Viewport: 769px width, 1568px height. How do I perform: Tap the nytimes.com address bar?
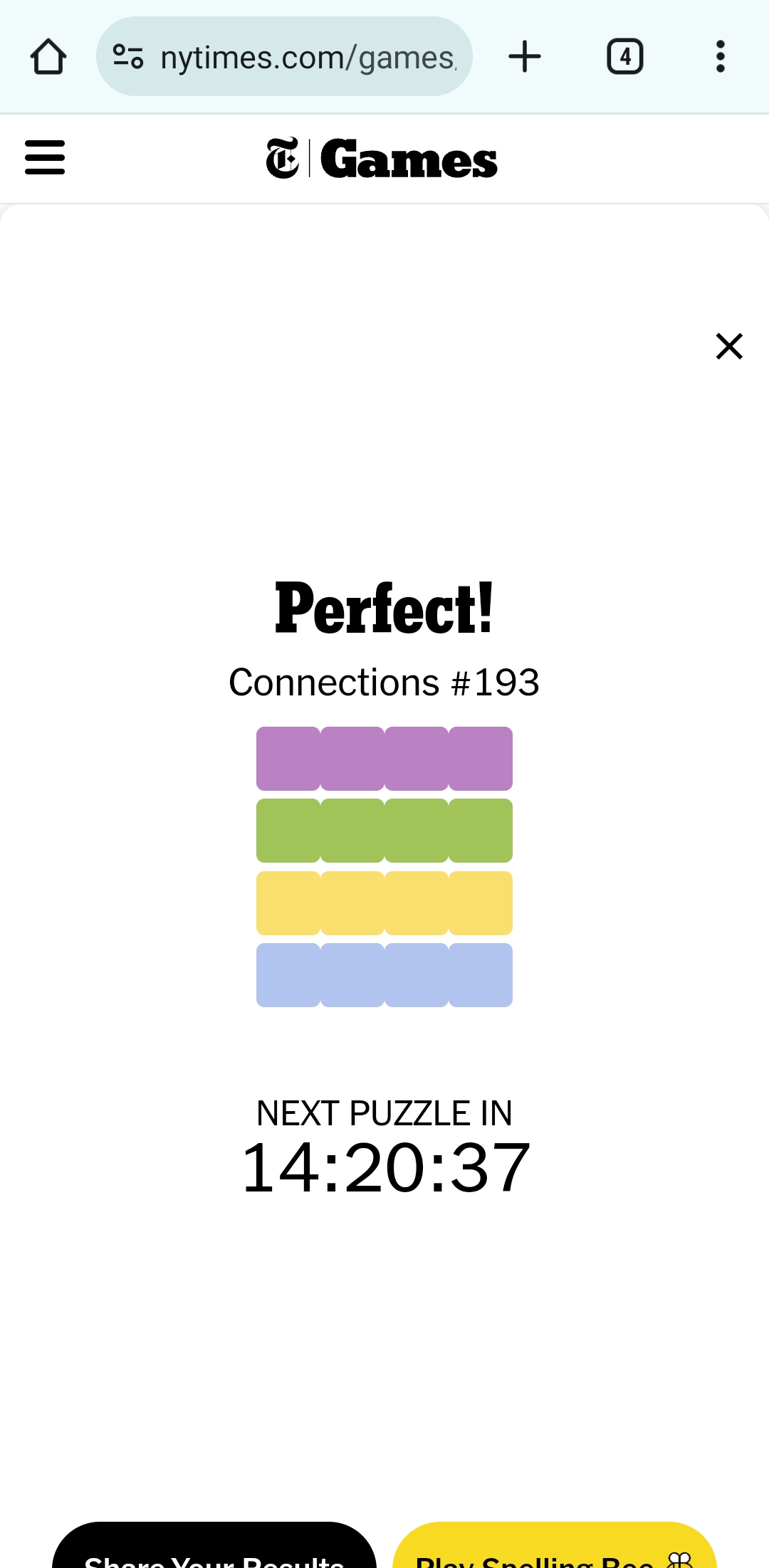pyautogui.click(x=284, y=56)
